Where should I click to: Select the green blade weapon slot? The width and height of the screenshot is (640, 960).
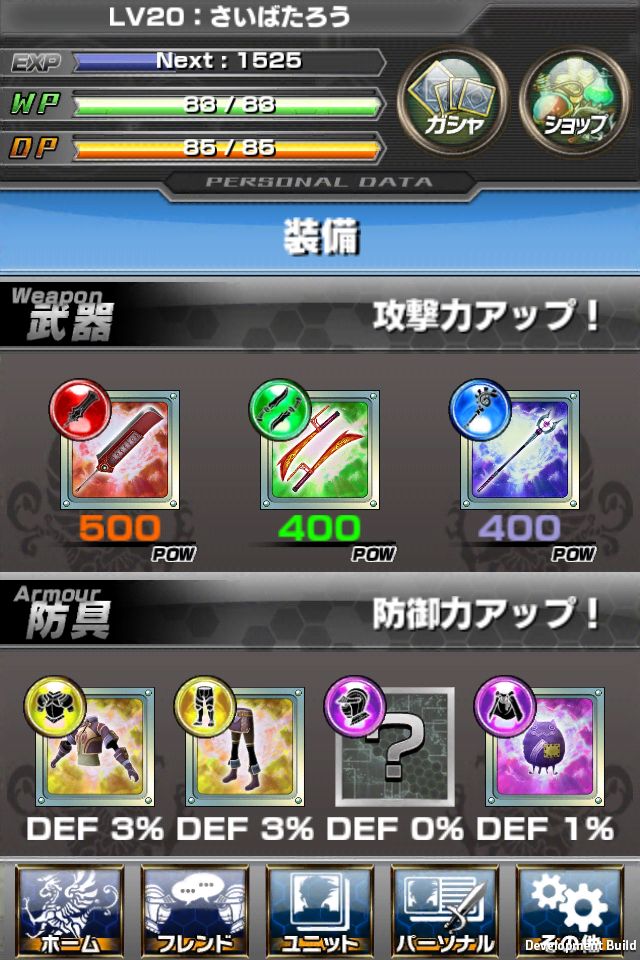point(318,451)
